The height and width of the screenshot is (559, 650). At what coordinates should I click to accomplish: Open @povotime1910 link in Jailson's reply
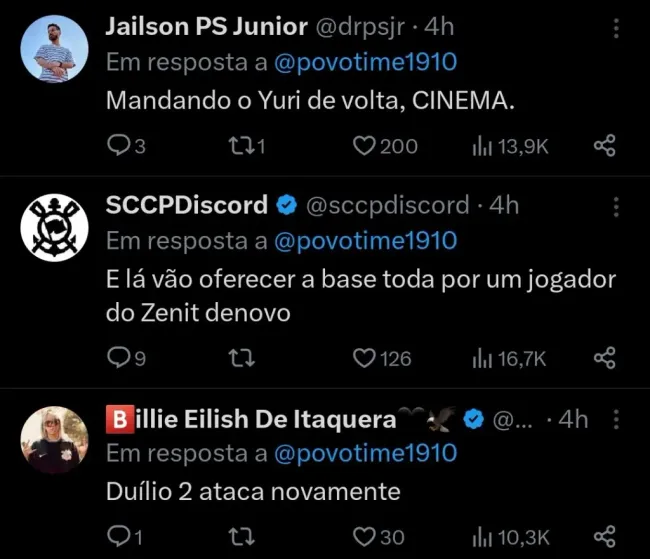click(364, 62)
